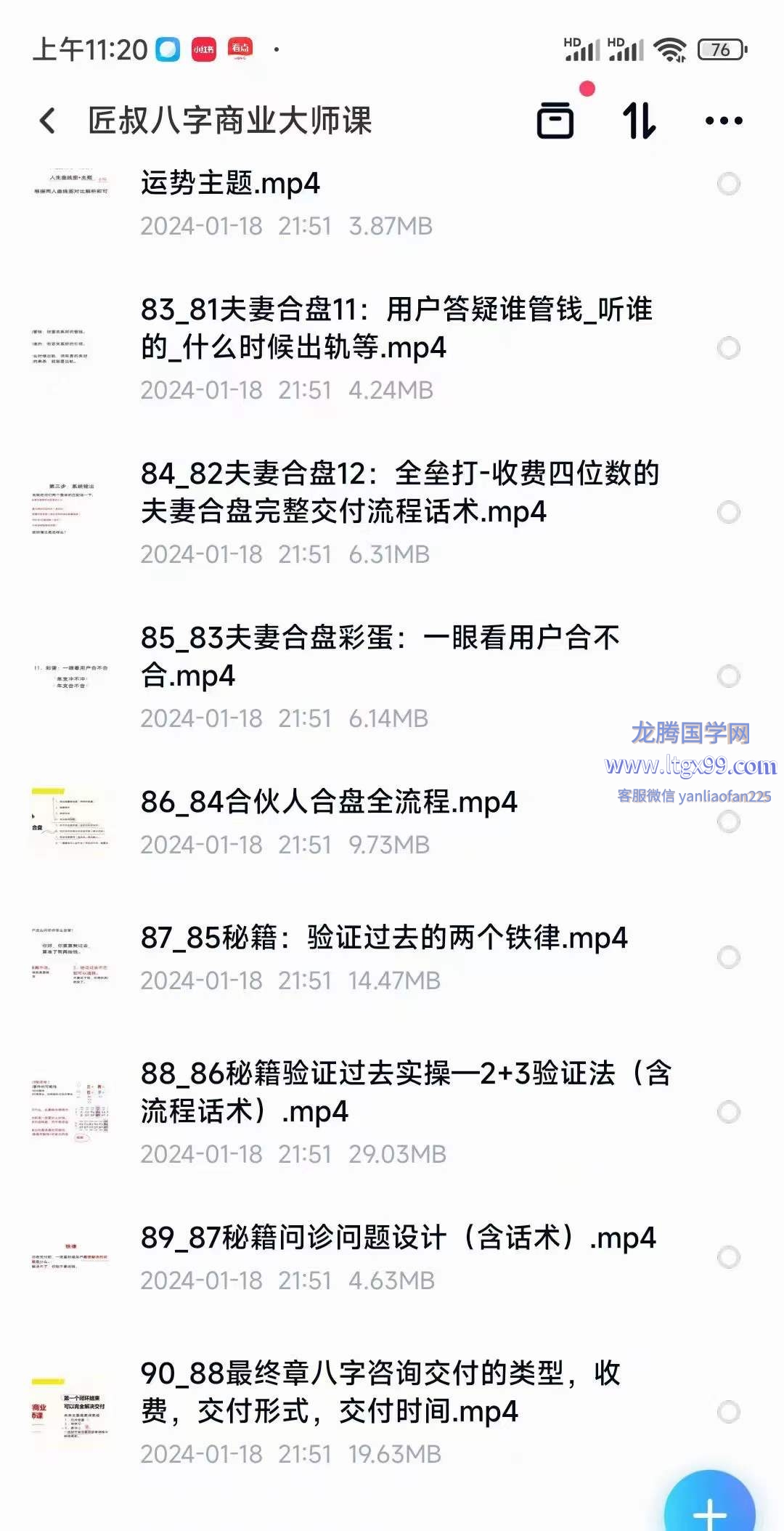Open the three-dot overflow menu
The height and width of the screenshot is (1531, 784).
pos(724,121)
